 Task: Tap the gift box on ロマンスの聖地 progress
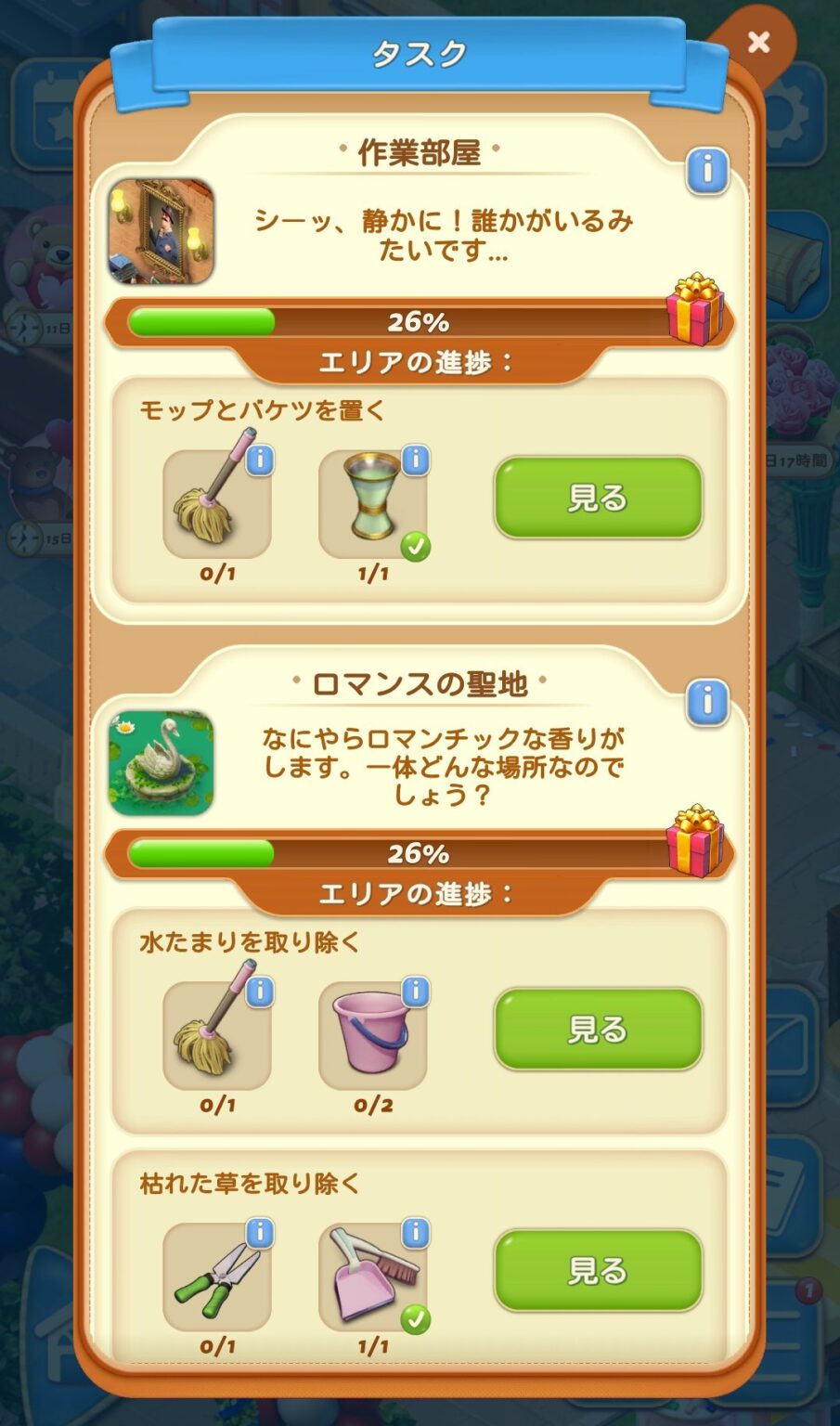click(x=694, y=842)
